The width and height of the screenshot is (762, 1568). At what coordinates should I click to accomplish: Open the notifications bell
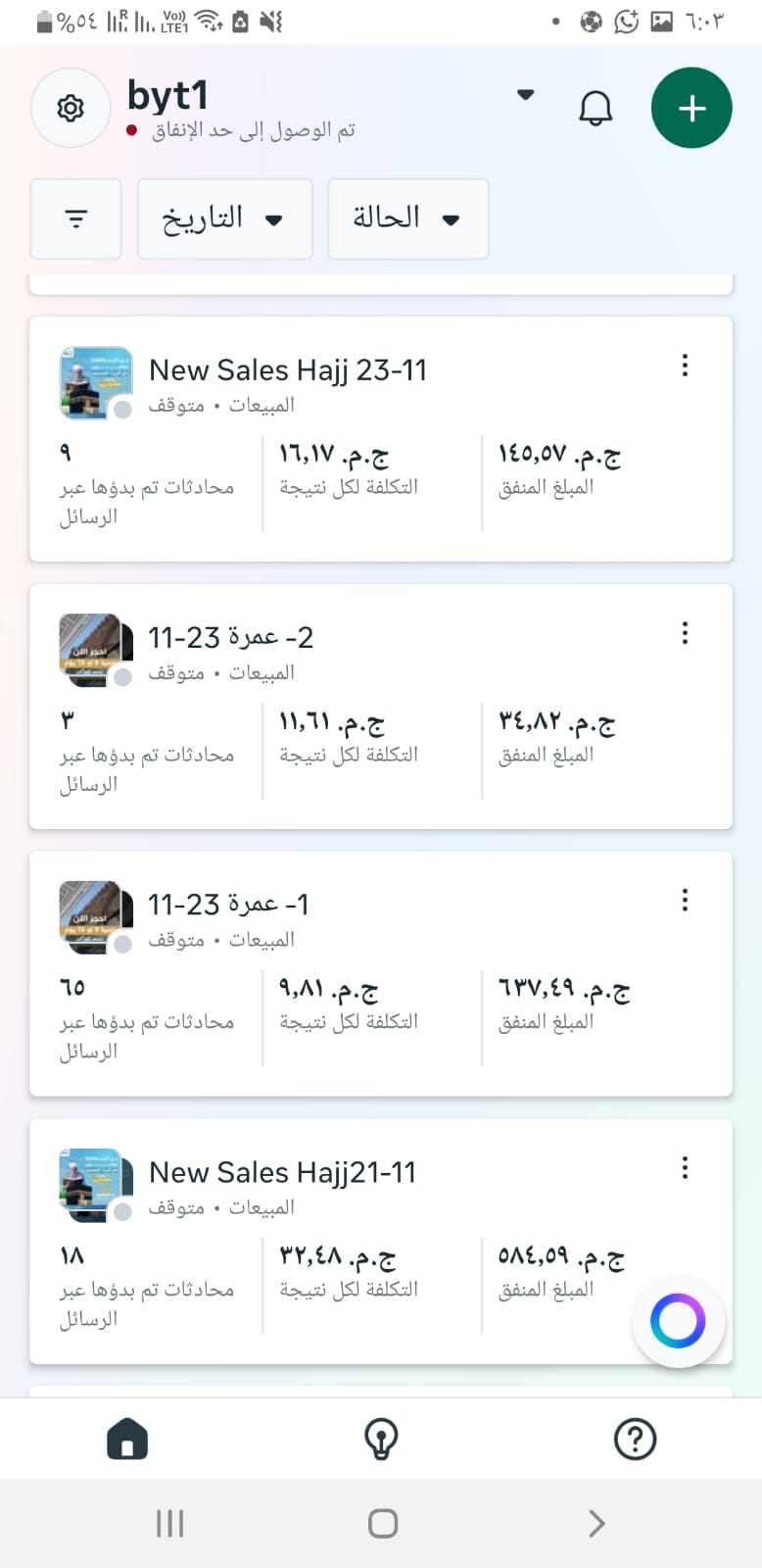(x=595, y=108)
